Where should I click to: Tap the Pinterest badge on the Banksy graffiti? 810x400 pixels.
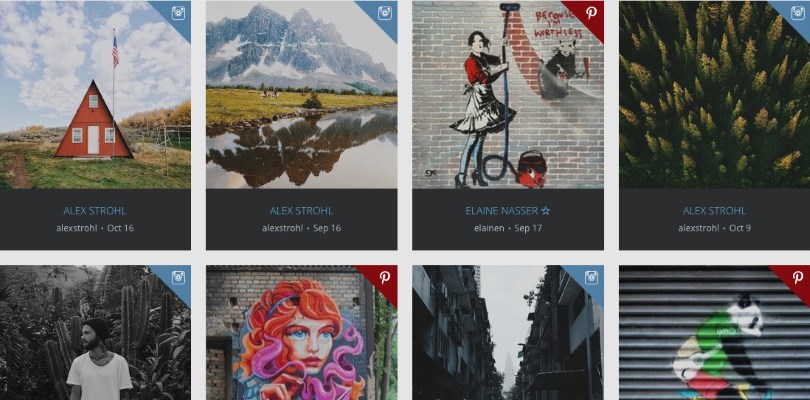(591, 13)
